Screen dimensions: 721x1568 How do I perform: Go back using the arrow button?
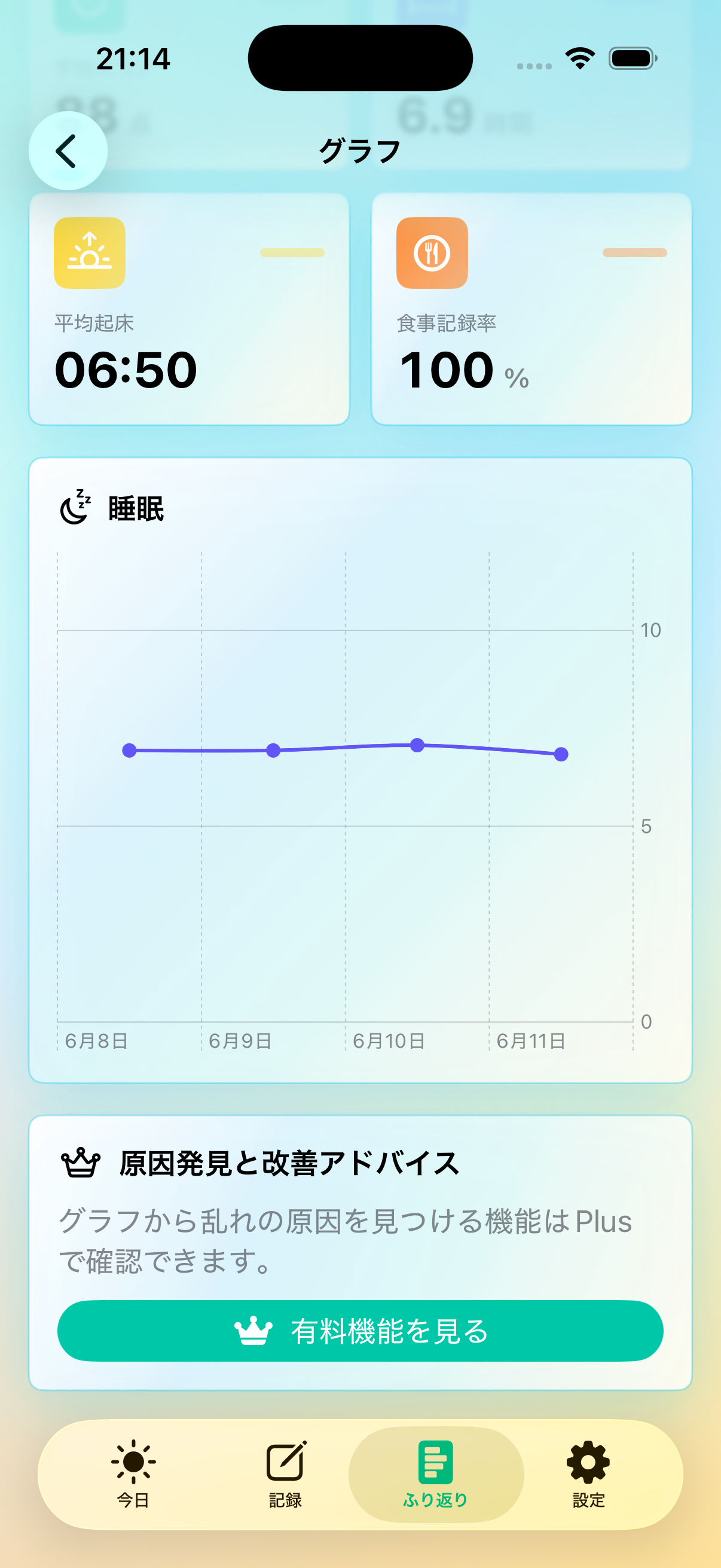(68, 151)
